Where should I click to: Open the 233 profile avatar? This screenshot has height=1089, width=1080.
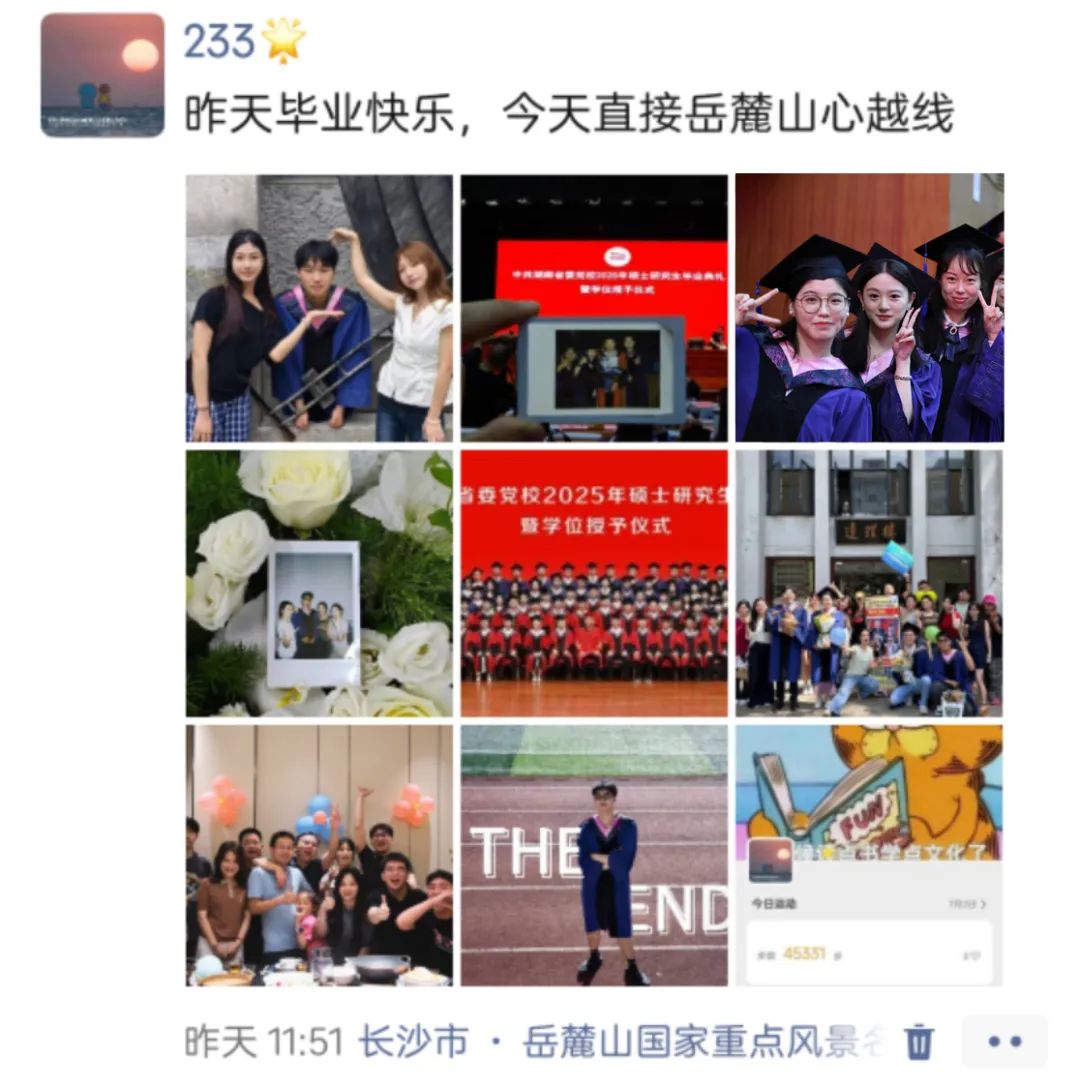pyautogui.click(x=102, y=75)
